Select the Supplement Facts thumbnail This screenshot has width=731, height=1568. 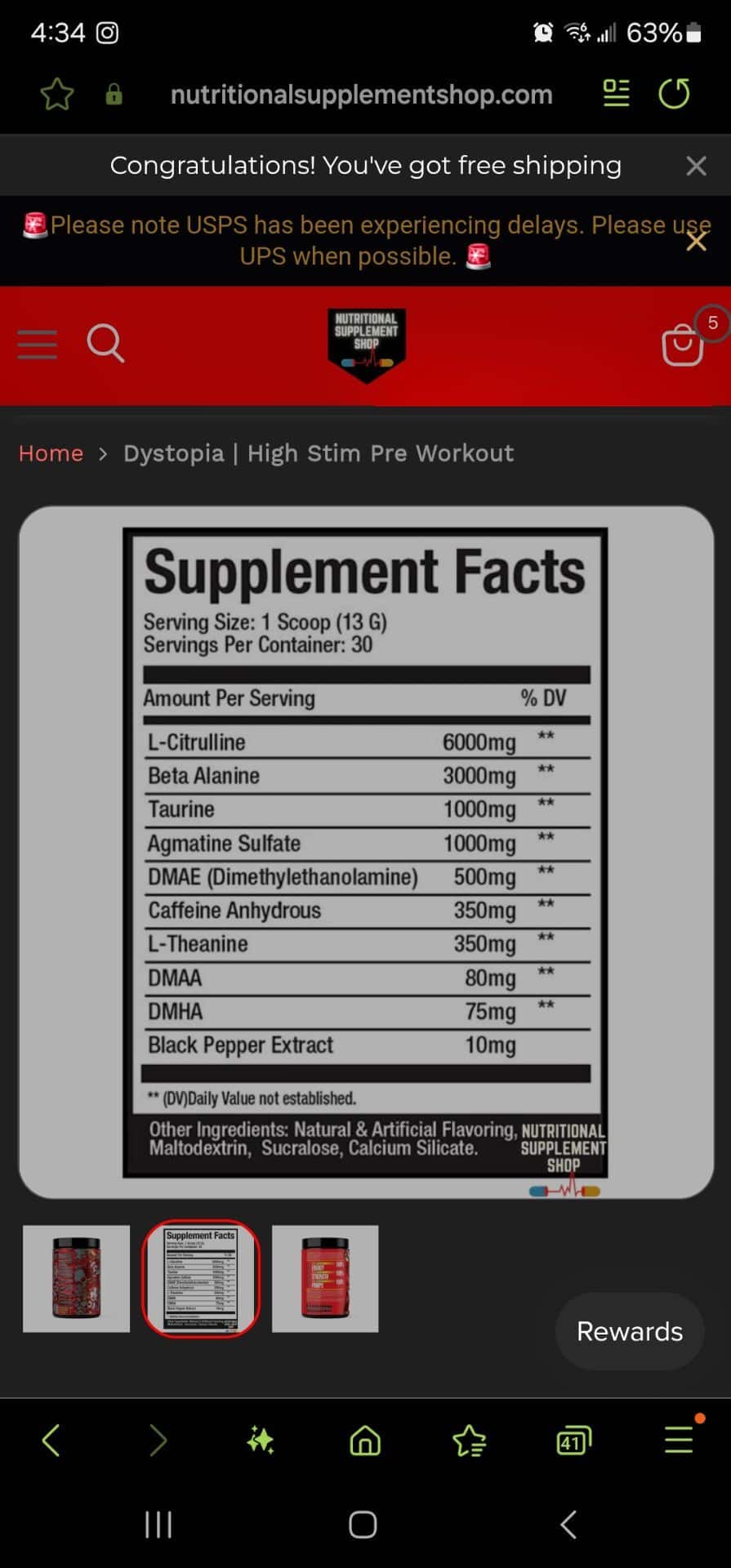pyautogui.click(x=201, y=1278)
